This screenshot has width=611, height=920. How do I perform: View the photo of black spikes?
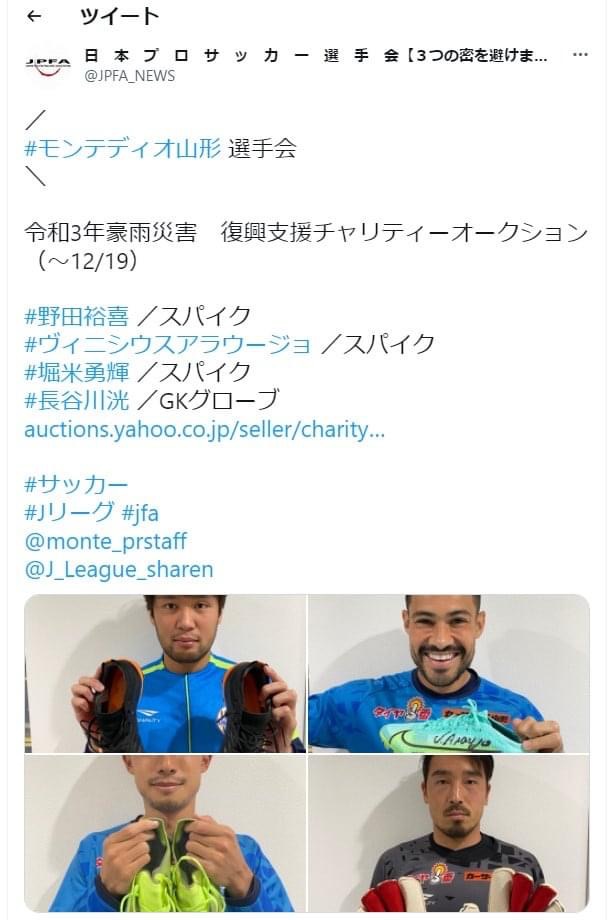pos(165,673)
